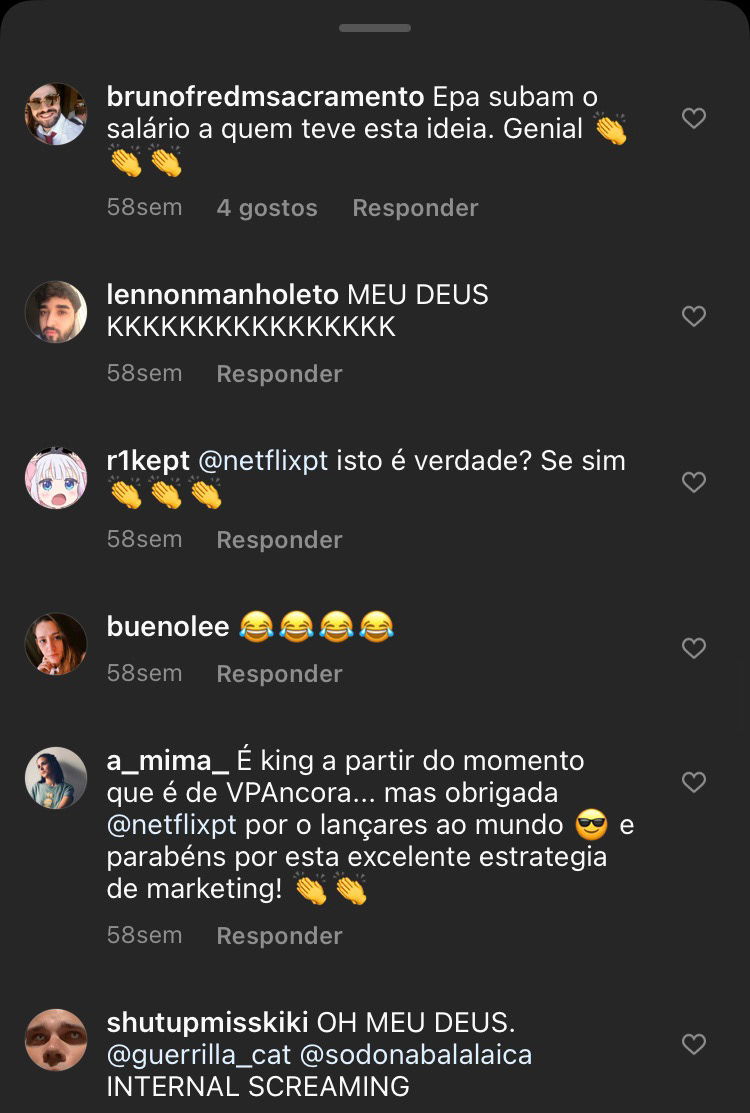Viewport: 750px width, 1113px height.
Task: Reply to r1kept's comment
Action: 279,540
